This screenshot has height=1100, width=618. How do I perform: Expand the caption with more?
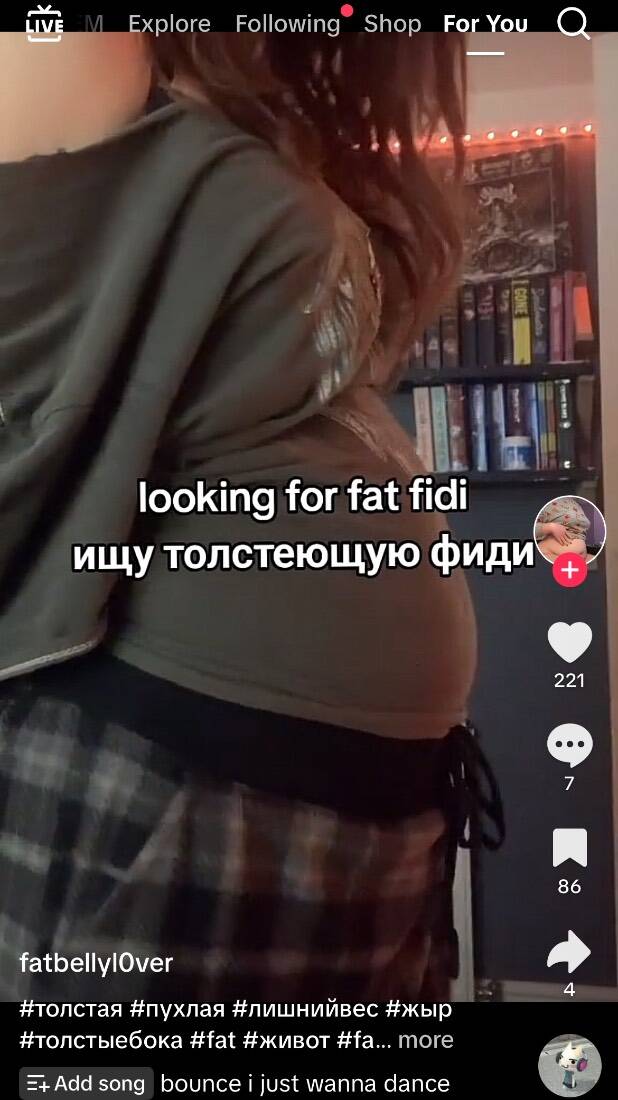tap(426, 1040)
